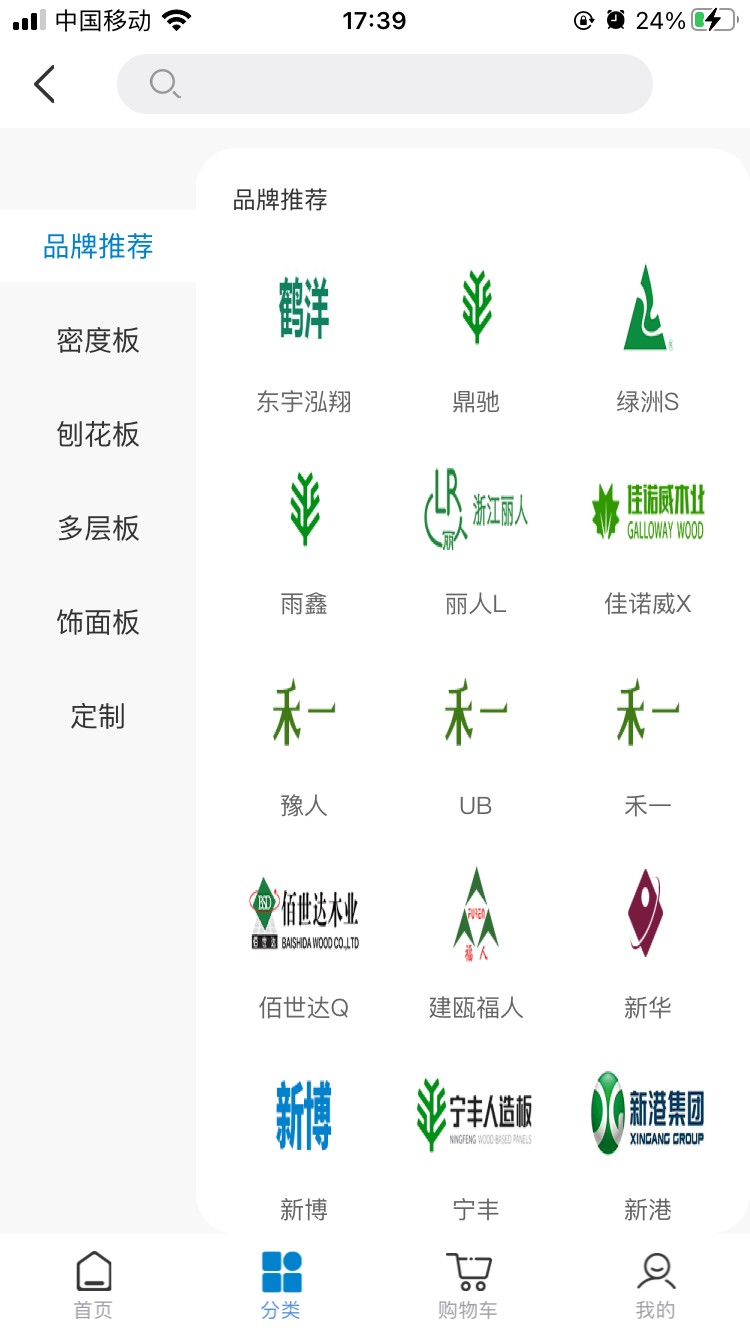Open the 佳诺威X brand
The image size is (750, 1334).
tap(648, 537)
